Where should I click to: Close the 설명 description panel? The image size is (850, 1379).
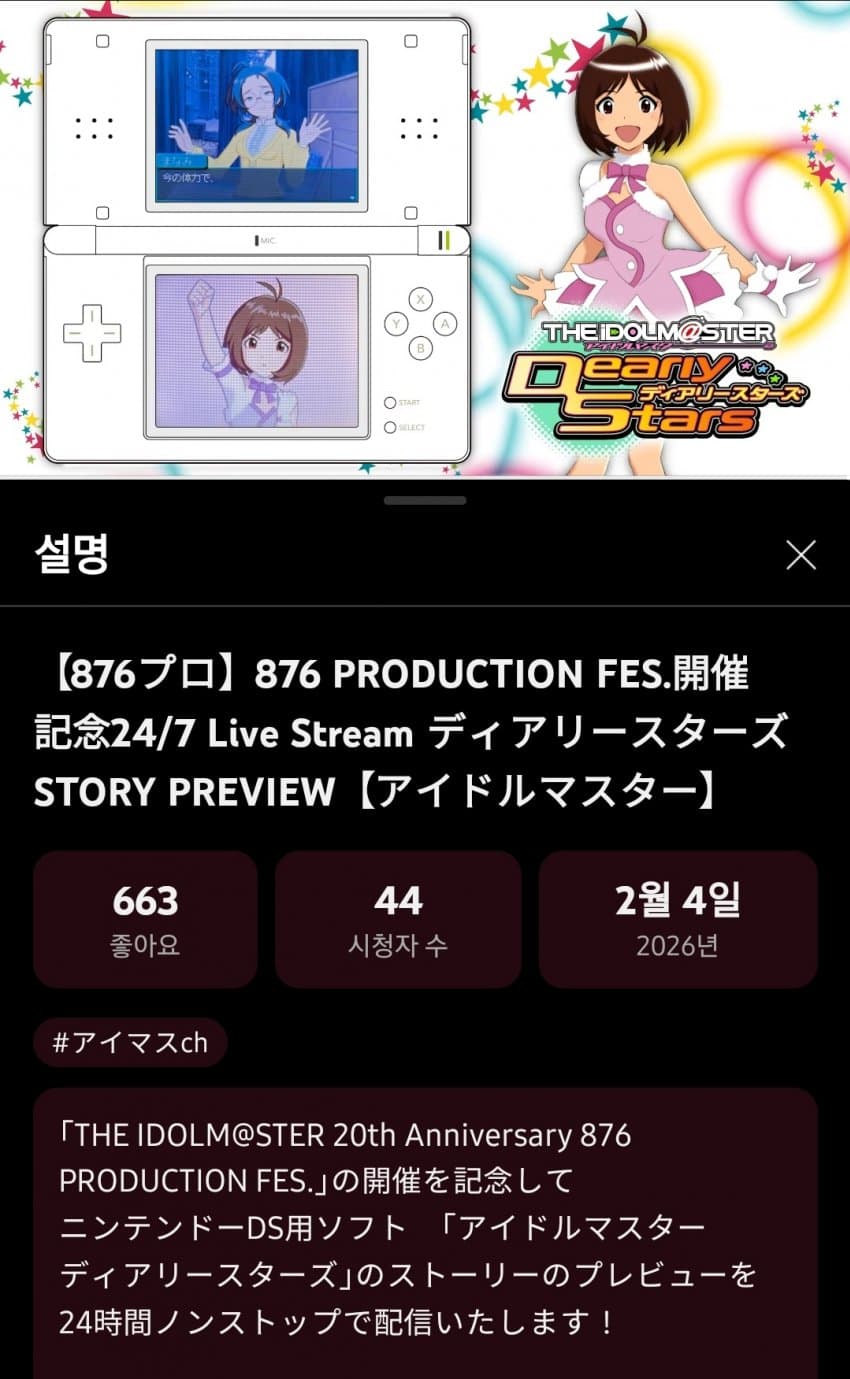click(x=801, y=555)
